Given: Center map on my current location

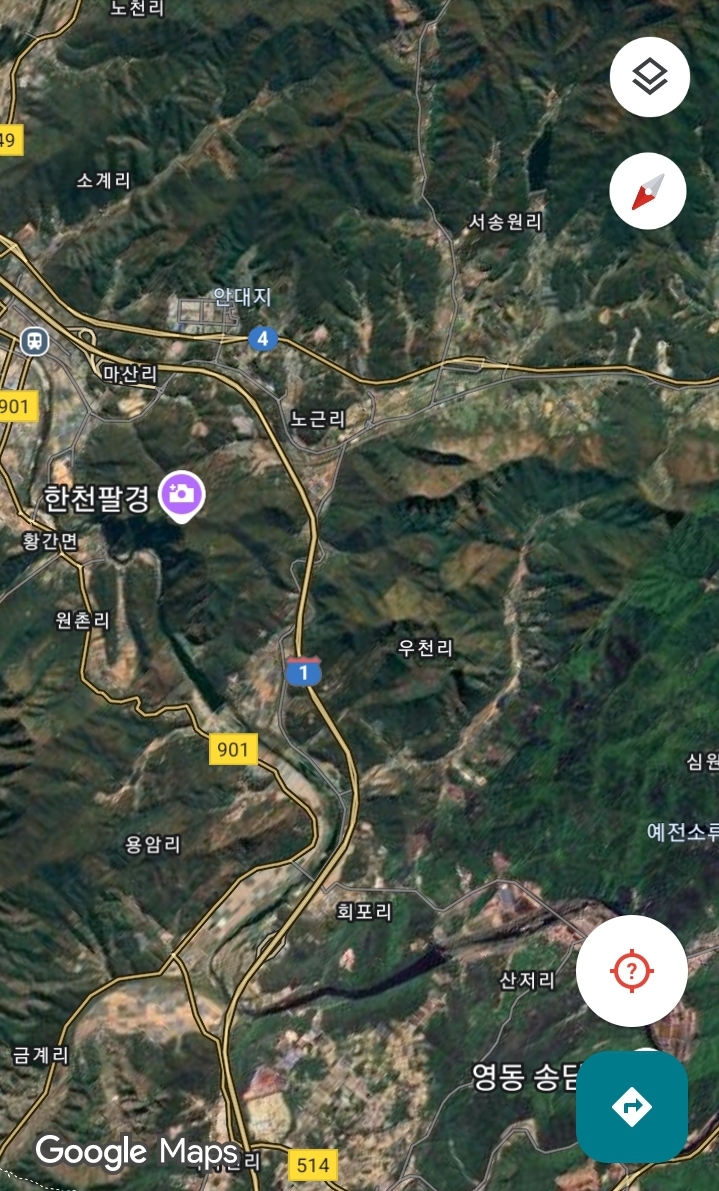Looking at the screenshot, I should 632,971.
